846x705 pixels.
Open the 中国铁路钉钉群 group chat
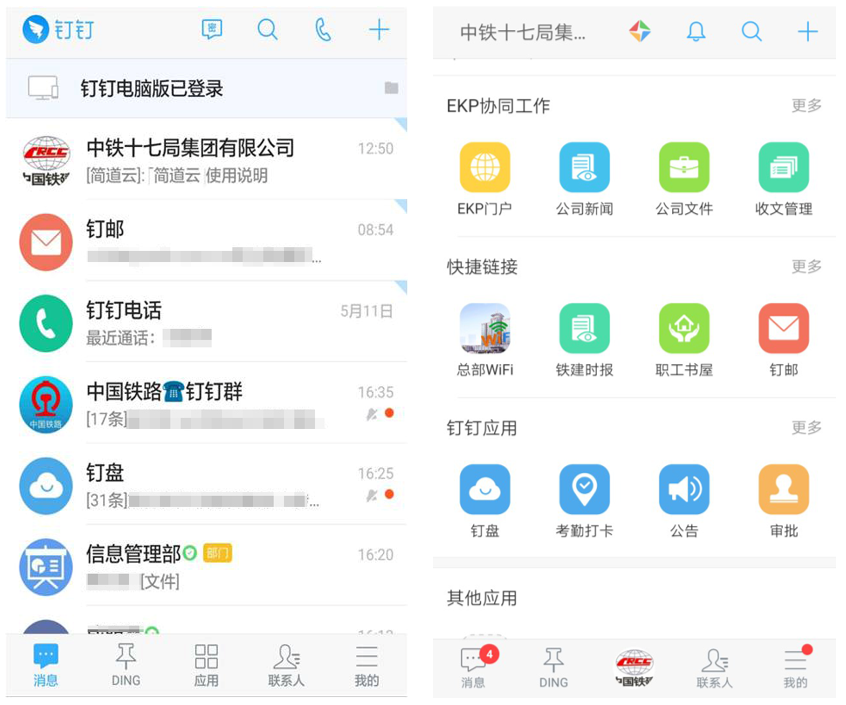(206, 403)
